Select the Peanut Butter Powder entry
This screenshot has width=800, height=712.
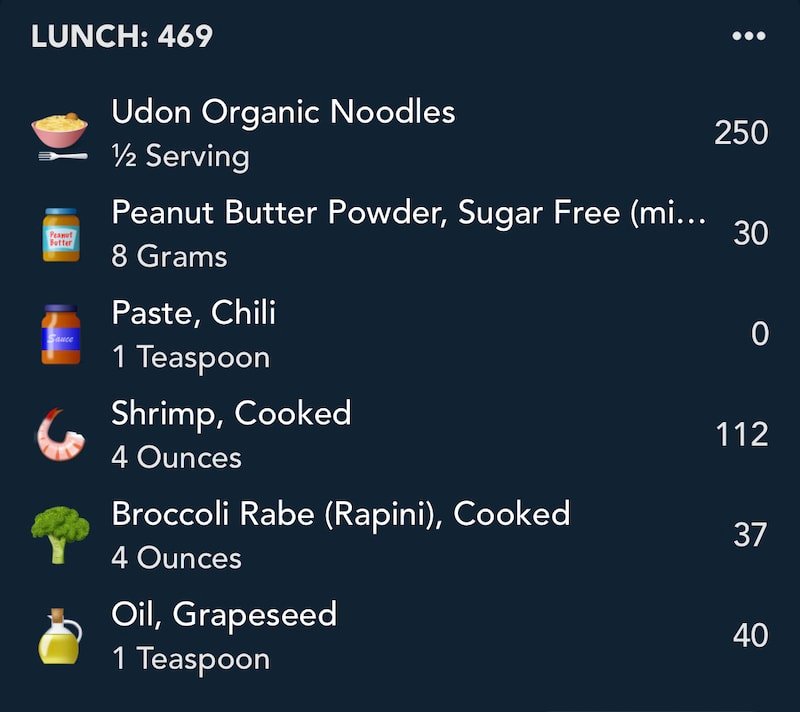(x=408, y=233)
